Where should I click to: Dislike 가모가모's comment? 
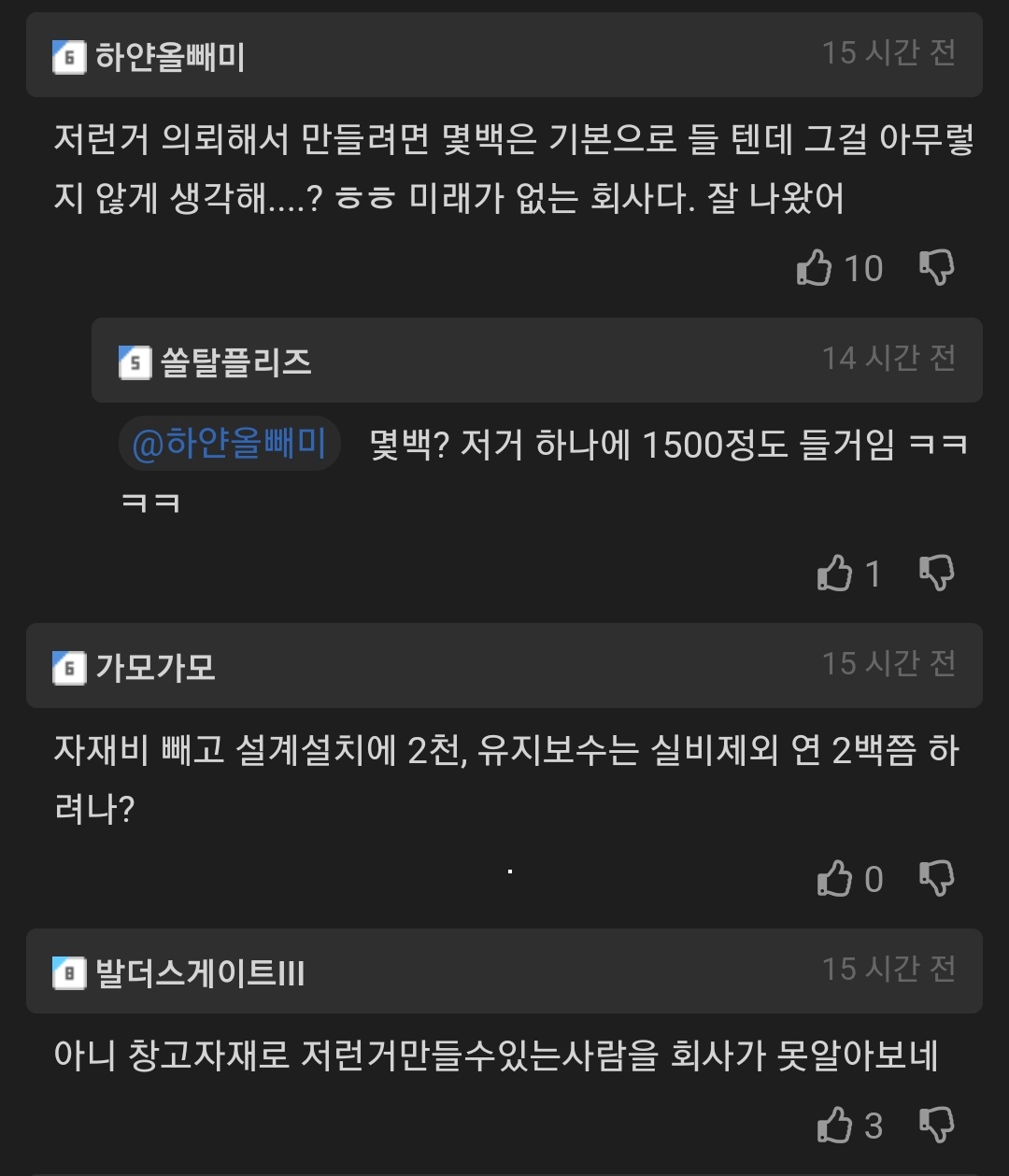936,879
